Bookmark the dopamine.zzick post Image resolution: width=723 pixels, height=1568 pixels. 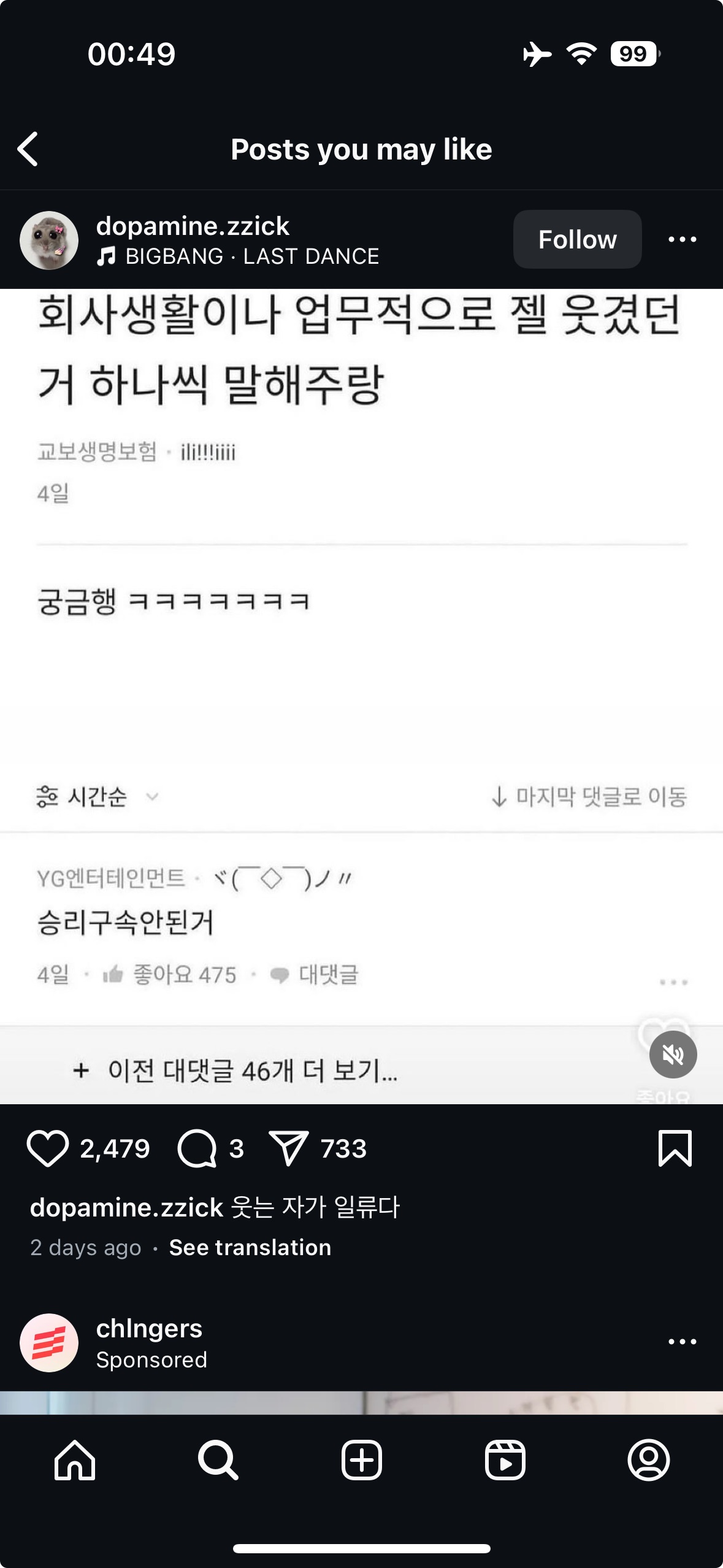click(675, 1148)
